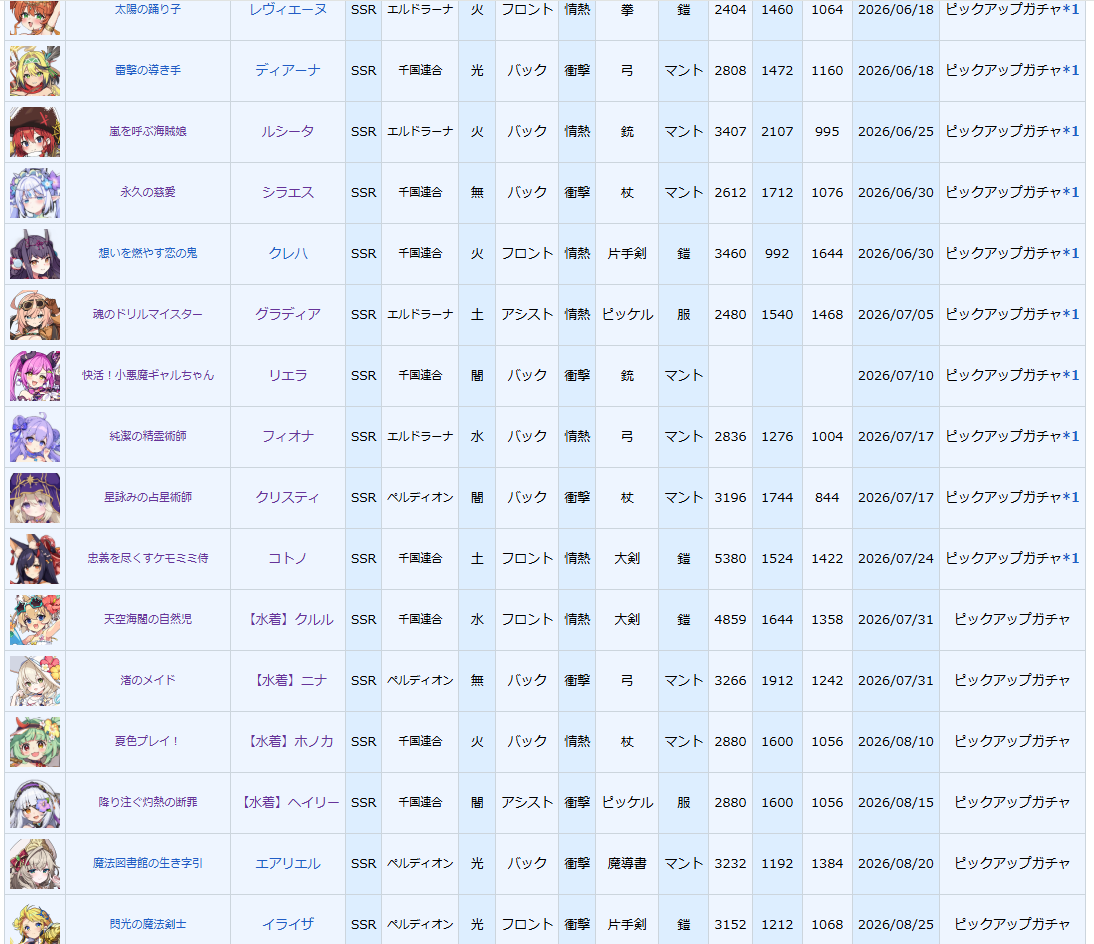View the クレハ character page
1094x944 pixels.
click(x=288, y=253)
